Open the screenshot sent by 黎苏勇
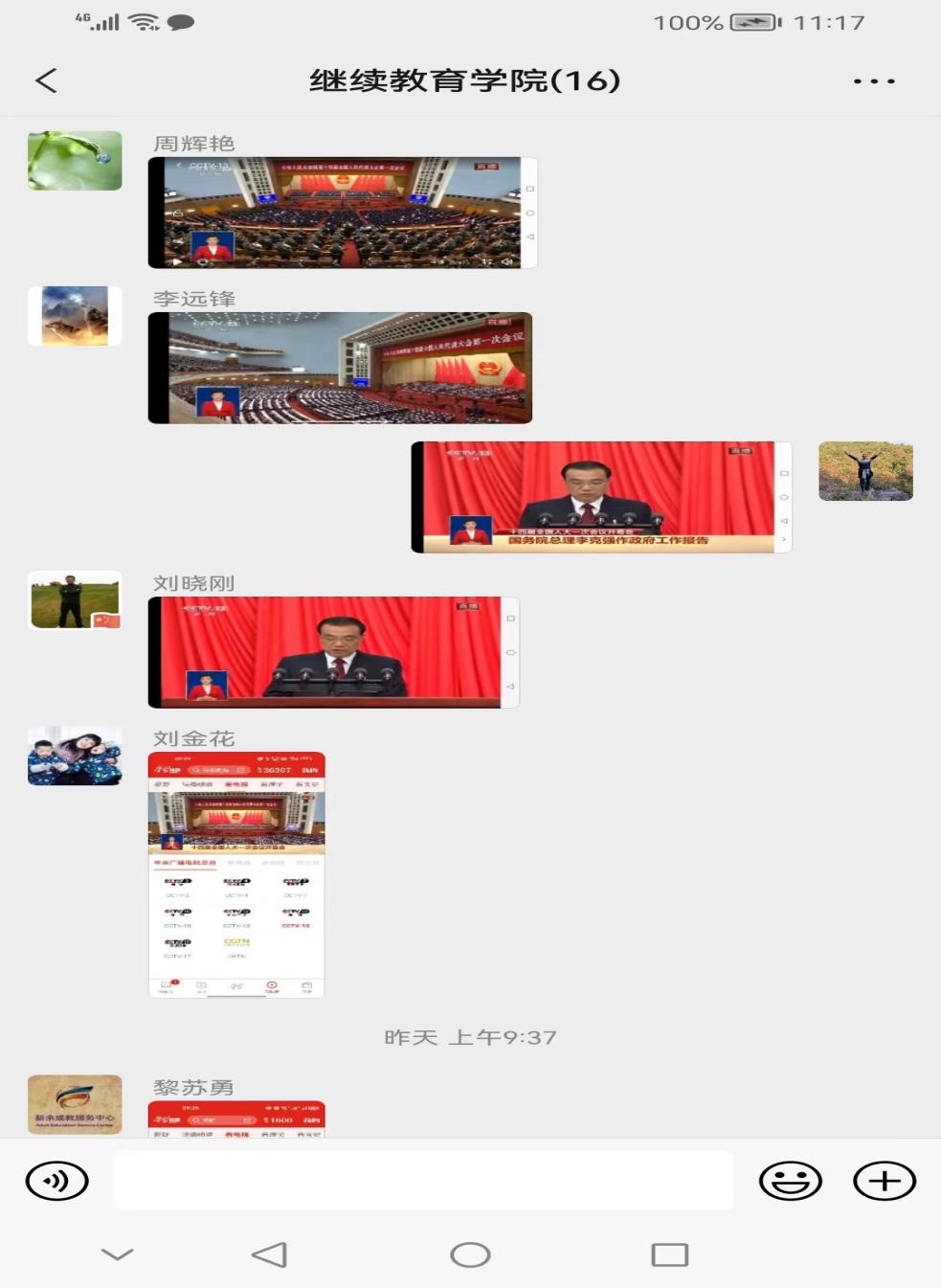 [236, 1119]
